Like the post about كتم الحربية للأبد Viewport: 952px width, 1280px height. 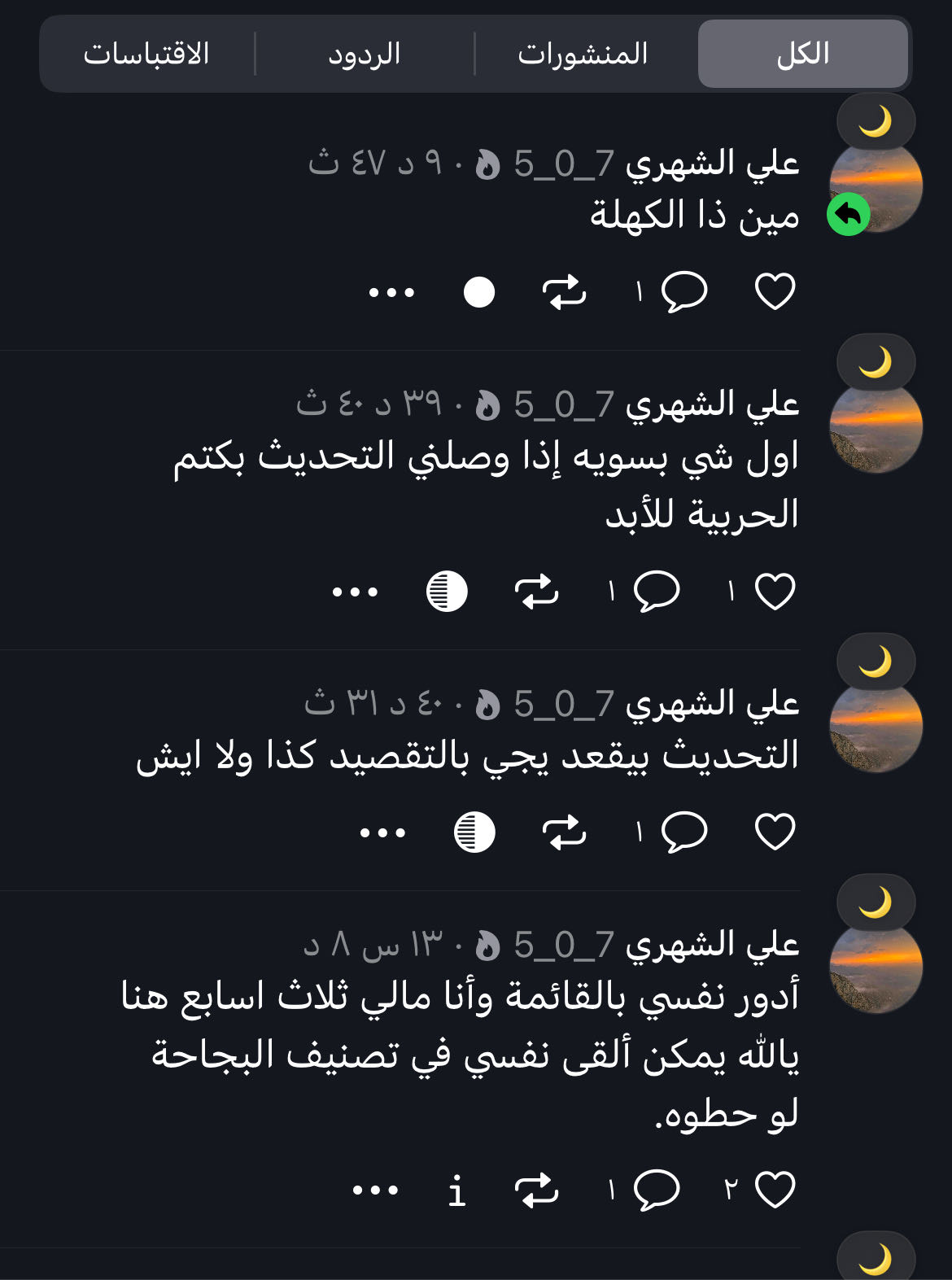pos(775,592)
